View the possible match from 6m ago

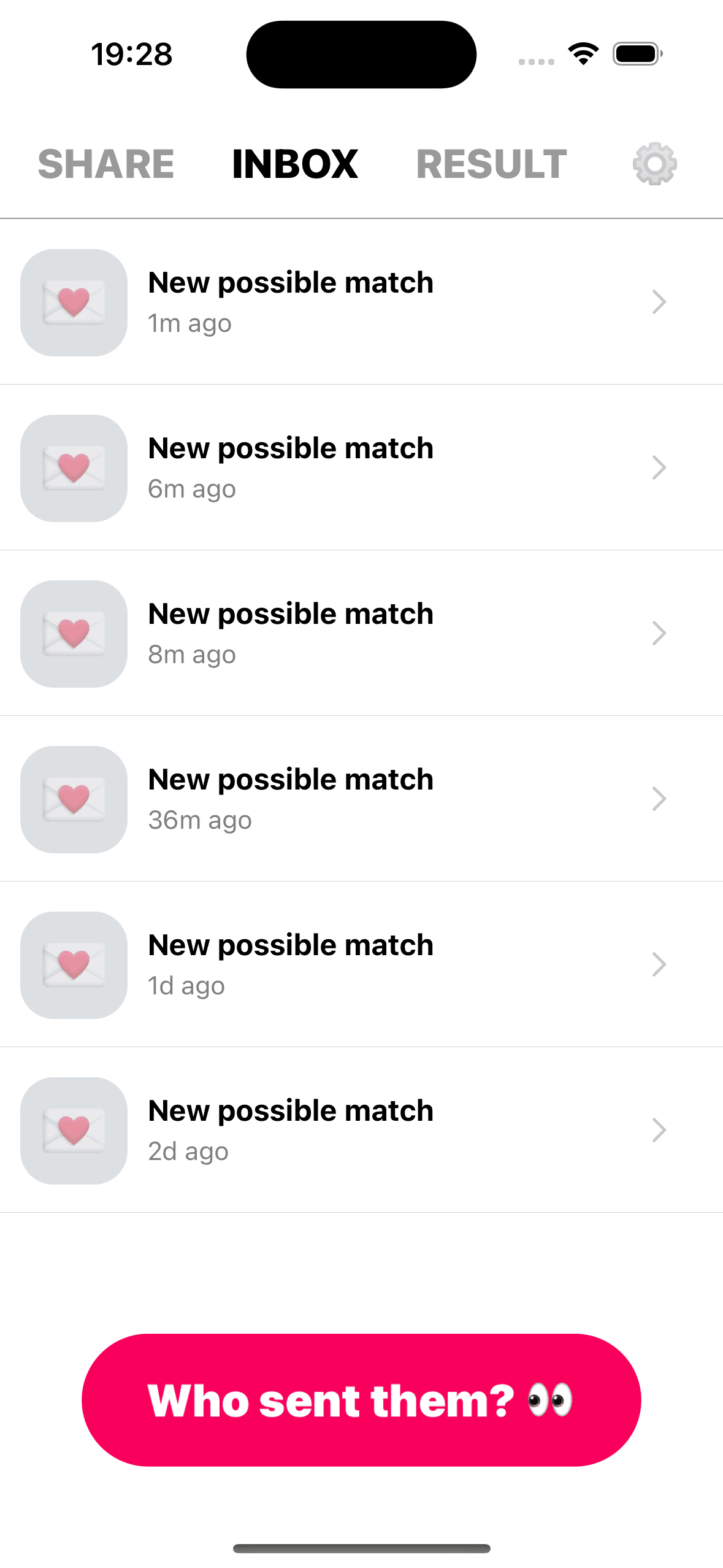[361, 467]
